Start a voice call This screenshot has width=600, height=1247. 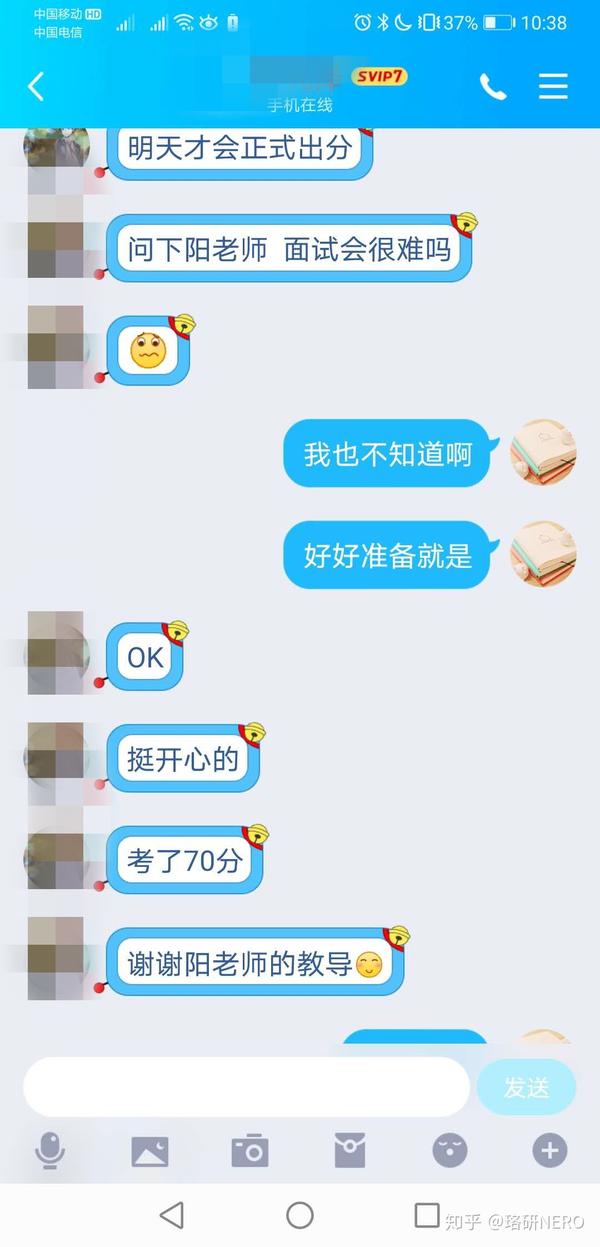(x=493, y=87)
